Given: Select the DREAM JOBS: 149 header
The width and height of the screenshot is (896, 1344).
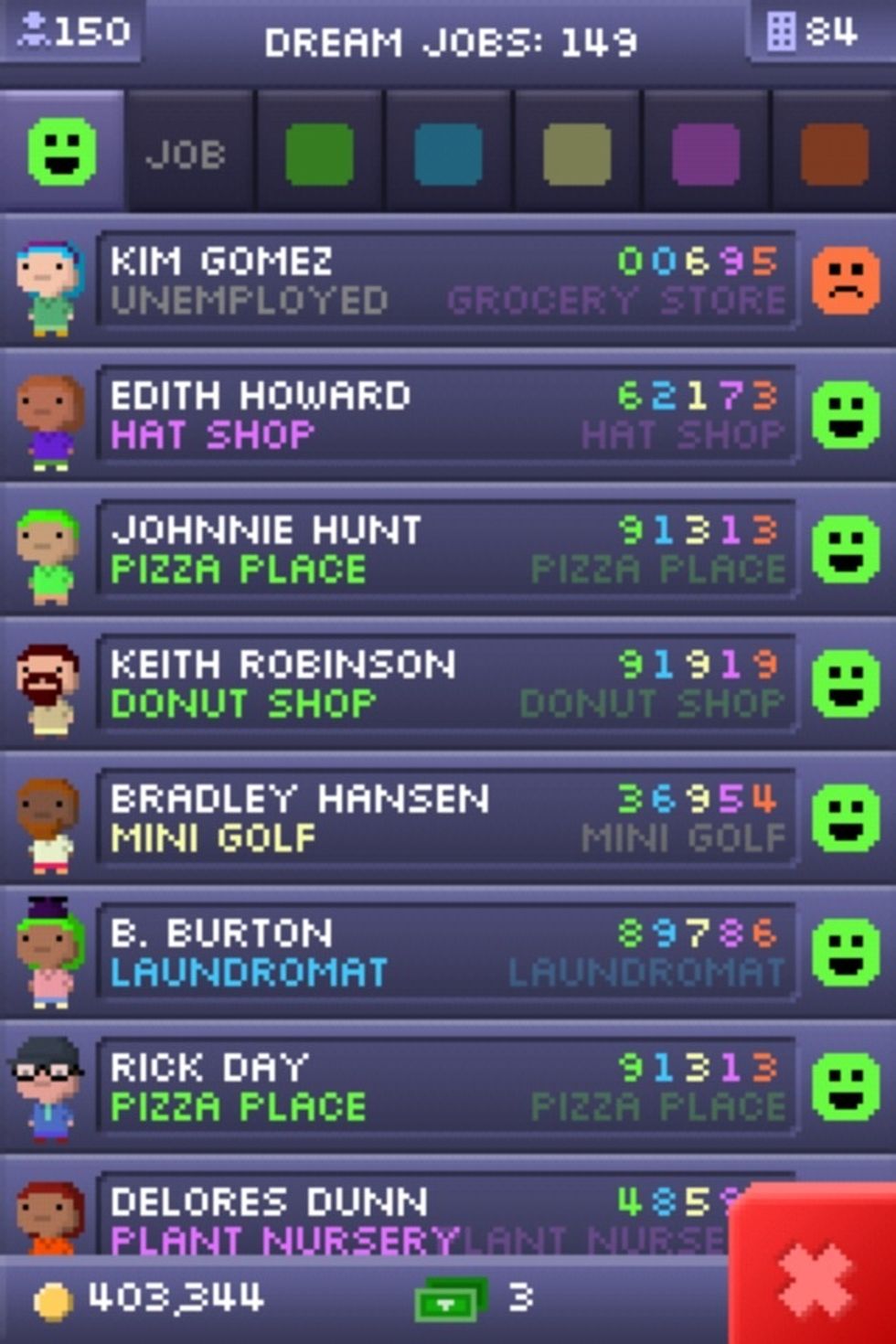Looking at the screenshot, I should click(x=448, y=41).
